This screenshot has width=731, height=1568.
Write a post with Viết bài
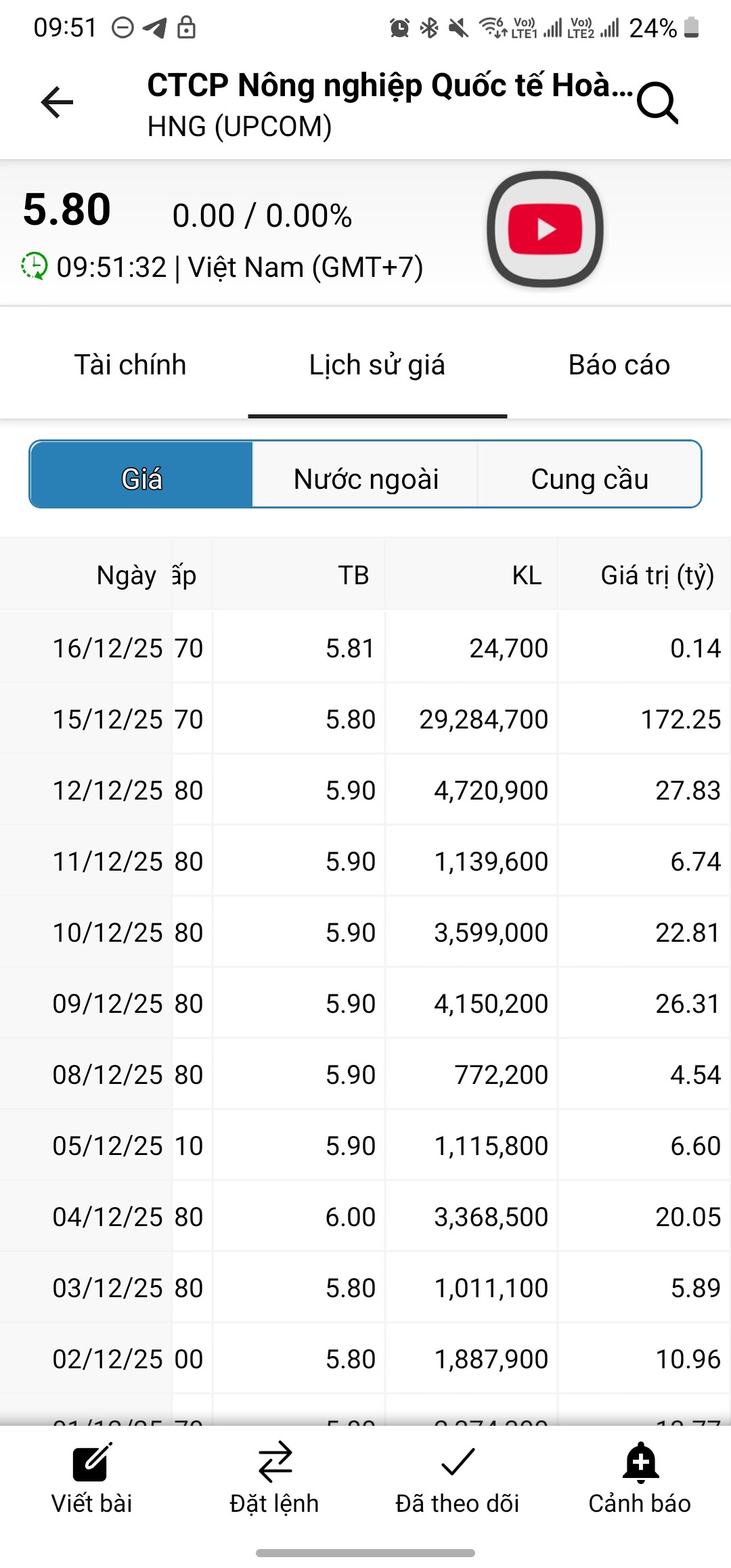[92, 1480]
